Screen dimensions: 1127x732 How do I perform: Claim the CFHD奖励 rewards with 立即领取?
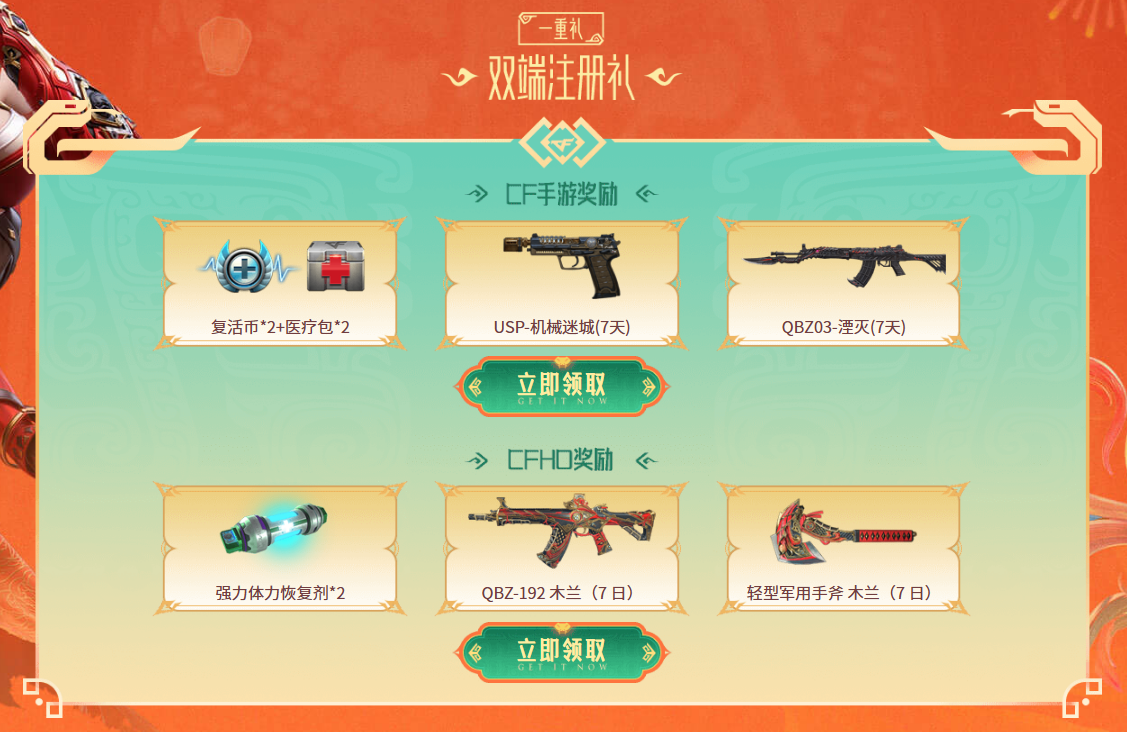pyautogui.click(x=562, y=652)
